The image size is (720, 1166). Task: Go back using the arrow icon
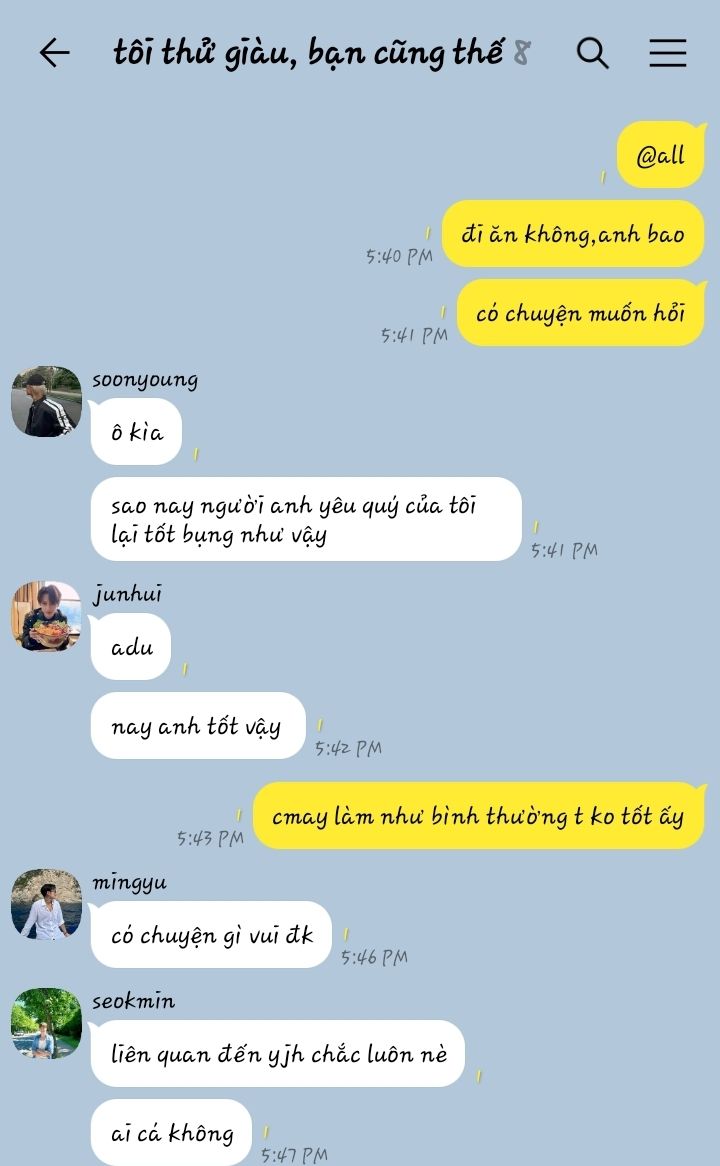click(x=54, y=53)
